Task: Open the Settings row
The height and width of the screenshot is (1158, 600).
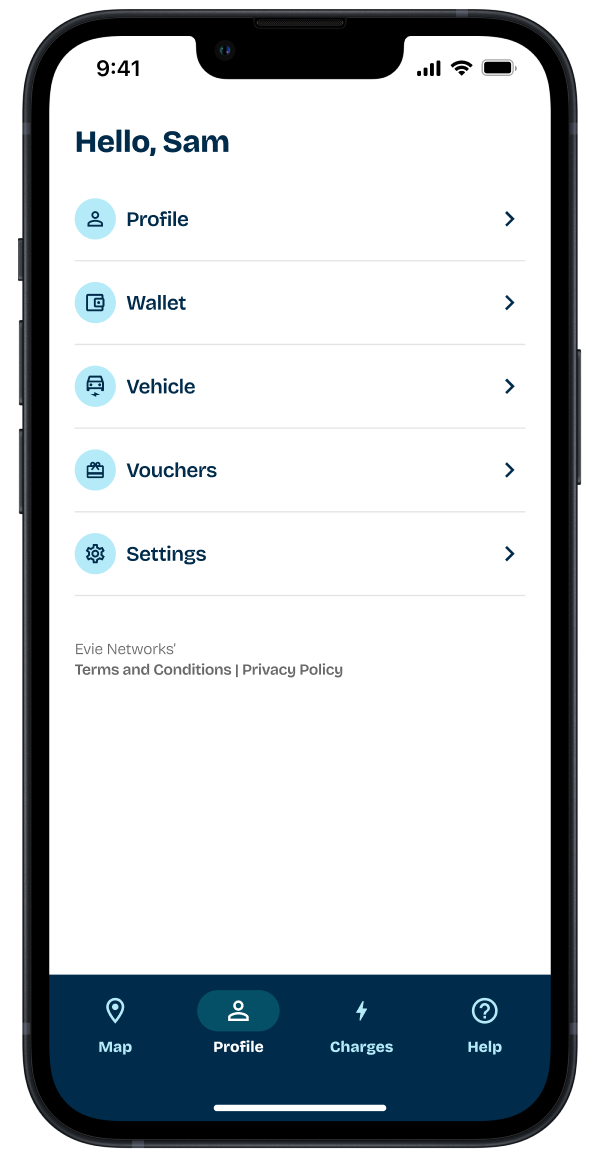Action: 299,554
